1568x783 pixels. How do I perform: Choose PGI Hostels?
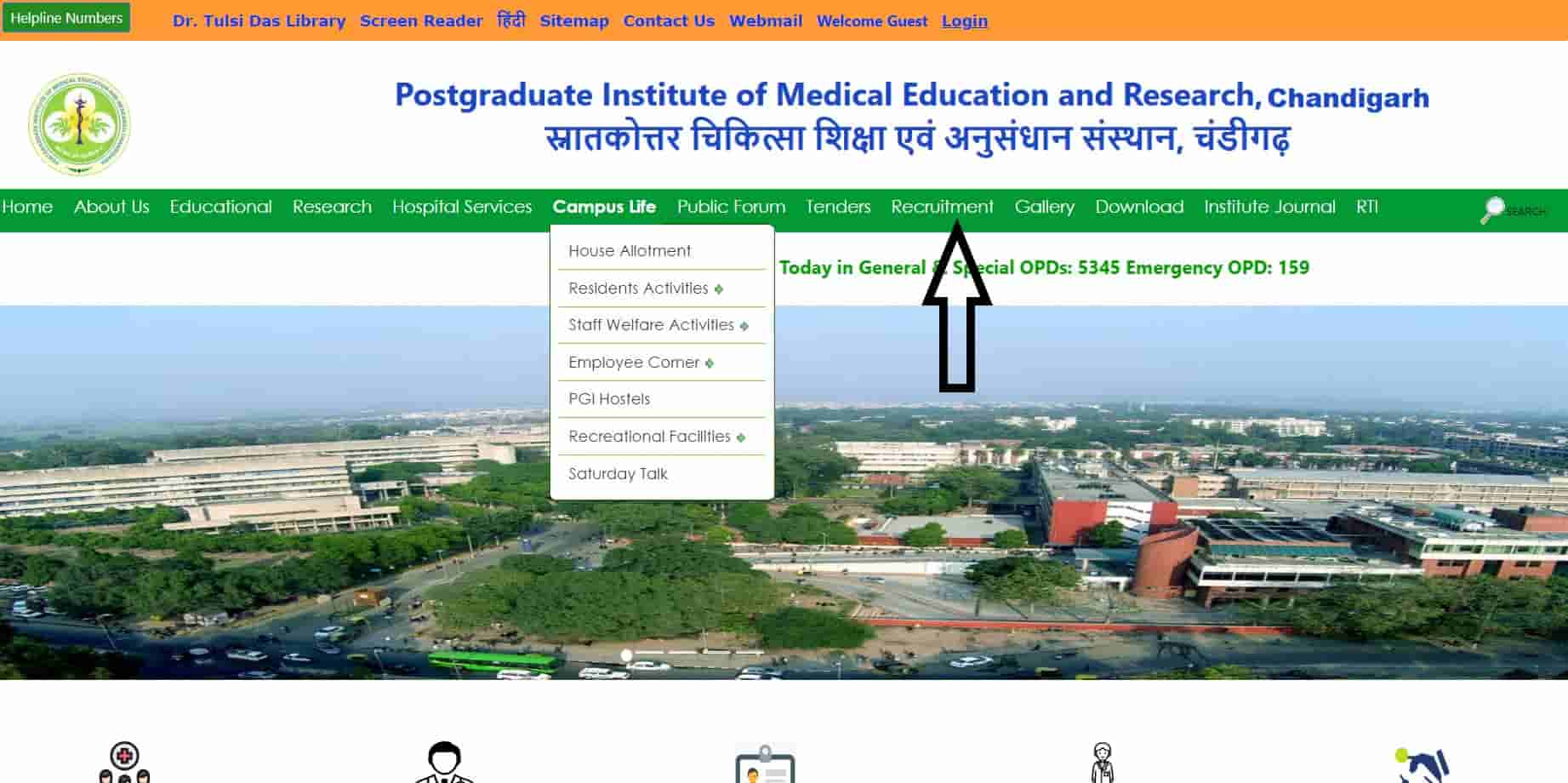(609, 399)
